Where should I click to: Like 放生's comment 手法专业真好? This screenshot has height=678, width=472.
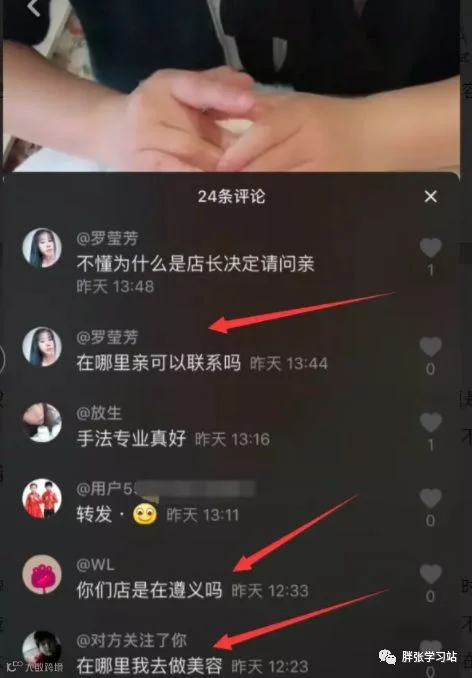431,422
